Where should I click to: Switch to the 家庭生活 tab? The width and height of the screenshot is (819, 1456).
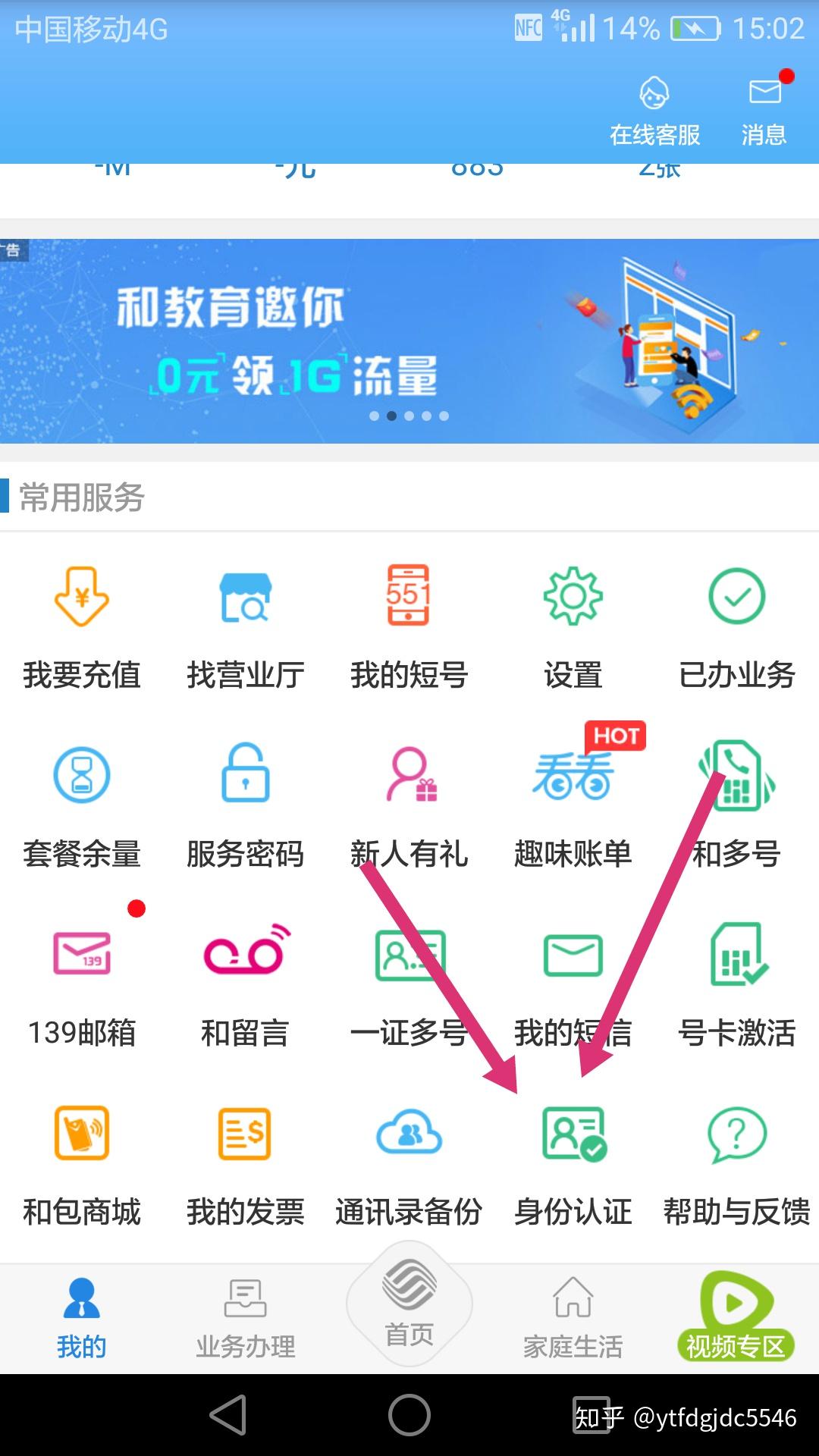pos(573,1319)
